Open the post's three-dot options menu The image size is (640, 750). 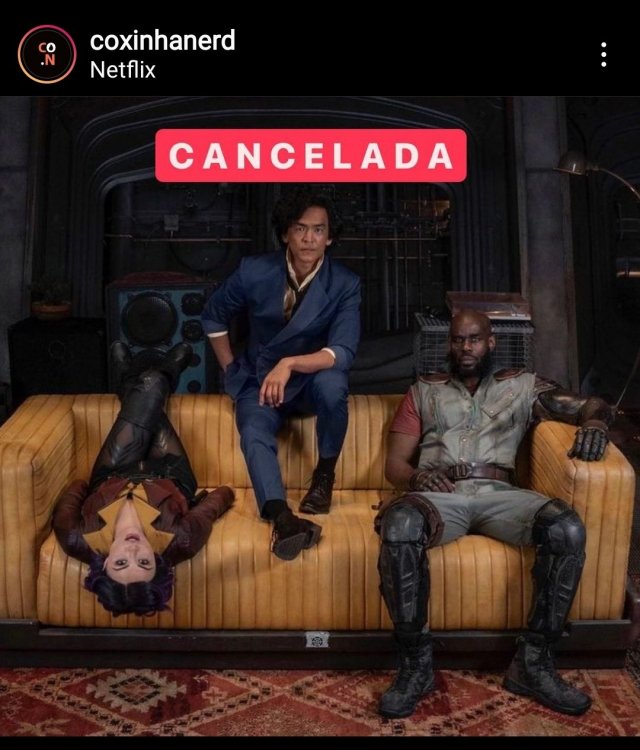click(603, 55)
